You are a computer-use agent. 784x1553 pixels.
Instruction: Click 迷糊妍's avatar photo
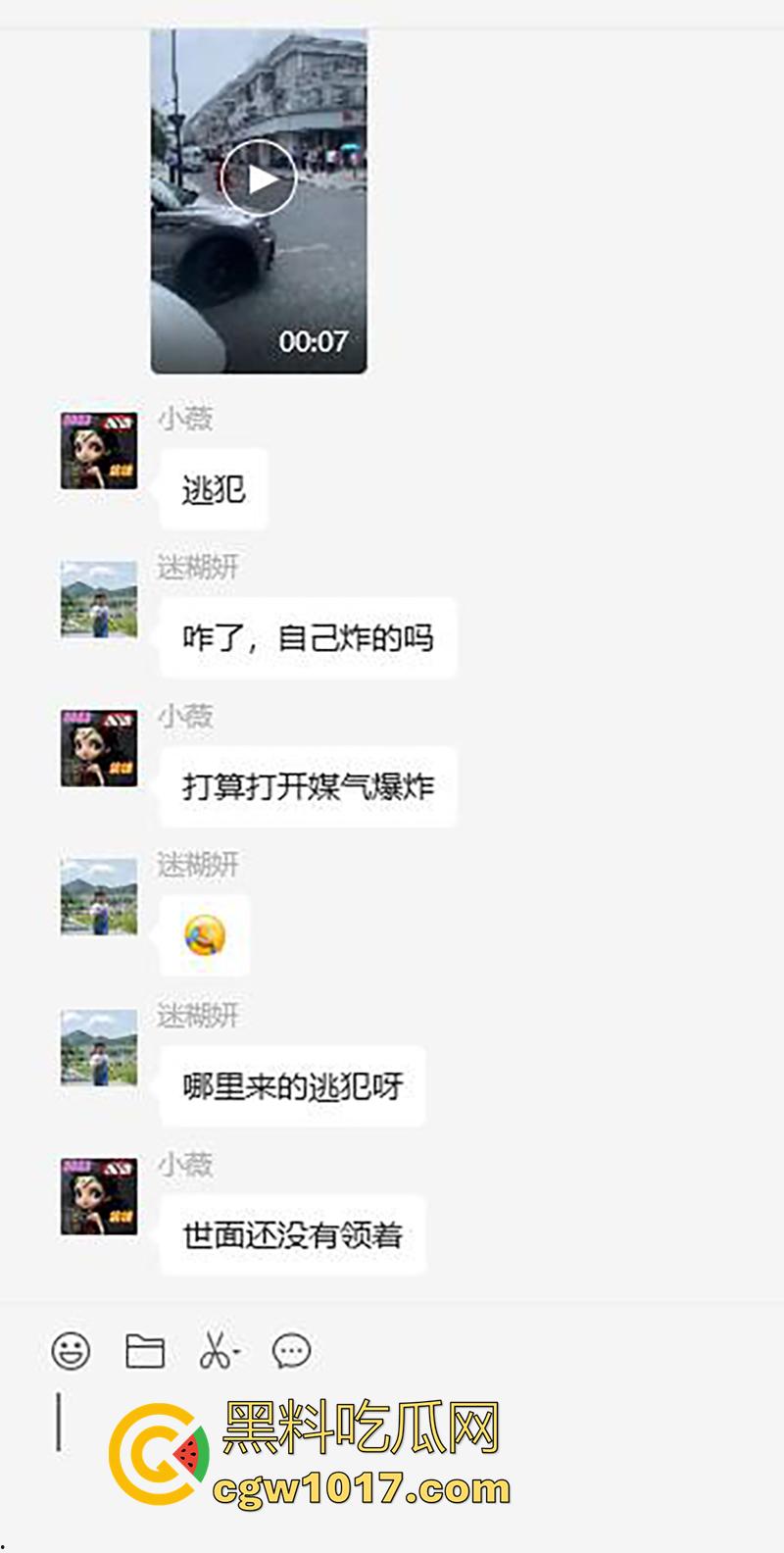click(x=97, y=600)
